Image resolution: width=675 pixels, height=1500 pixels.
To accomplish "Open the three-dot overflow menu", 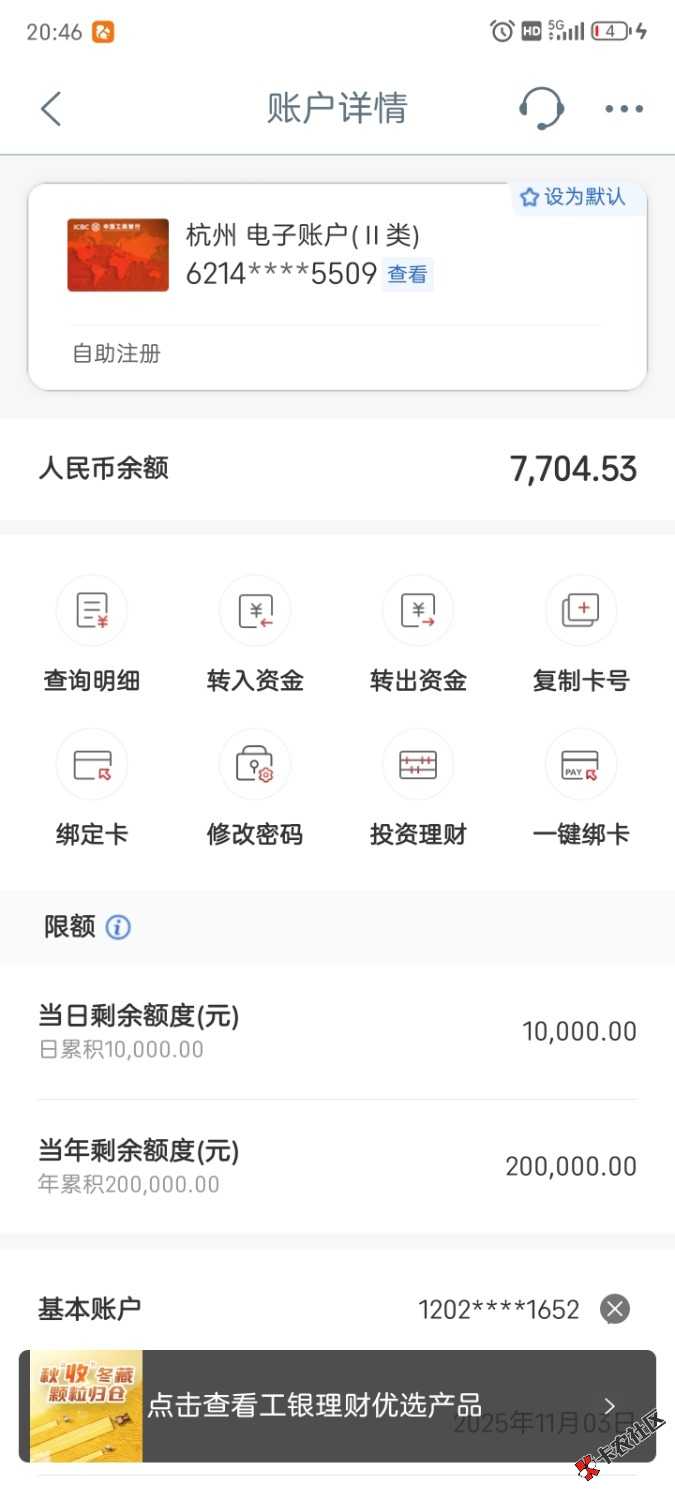I will [624, 109].
